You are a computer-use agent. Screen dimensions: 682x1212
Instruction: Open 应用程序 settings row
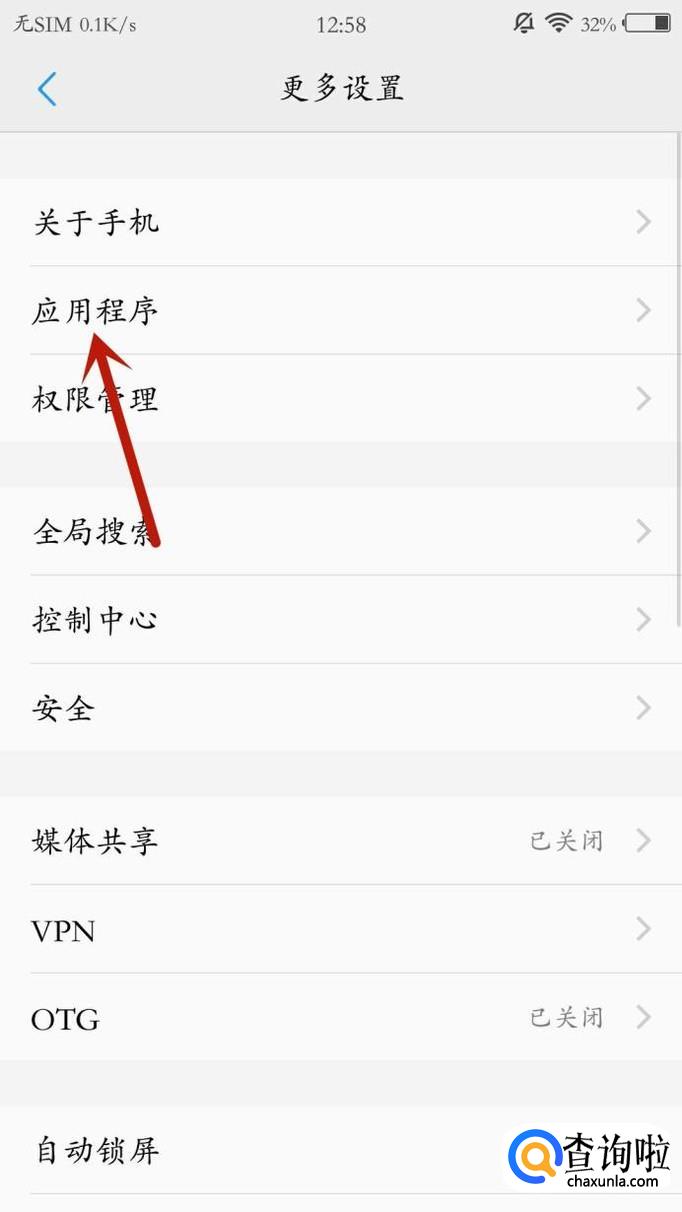click(x=340, y=311)
